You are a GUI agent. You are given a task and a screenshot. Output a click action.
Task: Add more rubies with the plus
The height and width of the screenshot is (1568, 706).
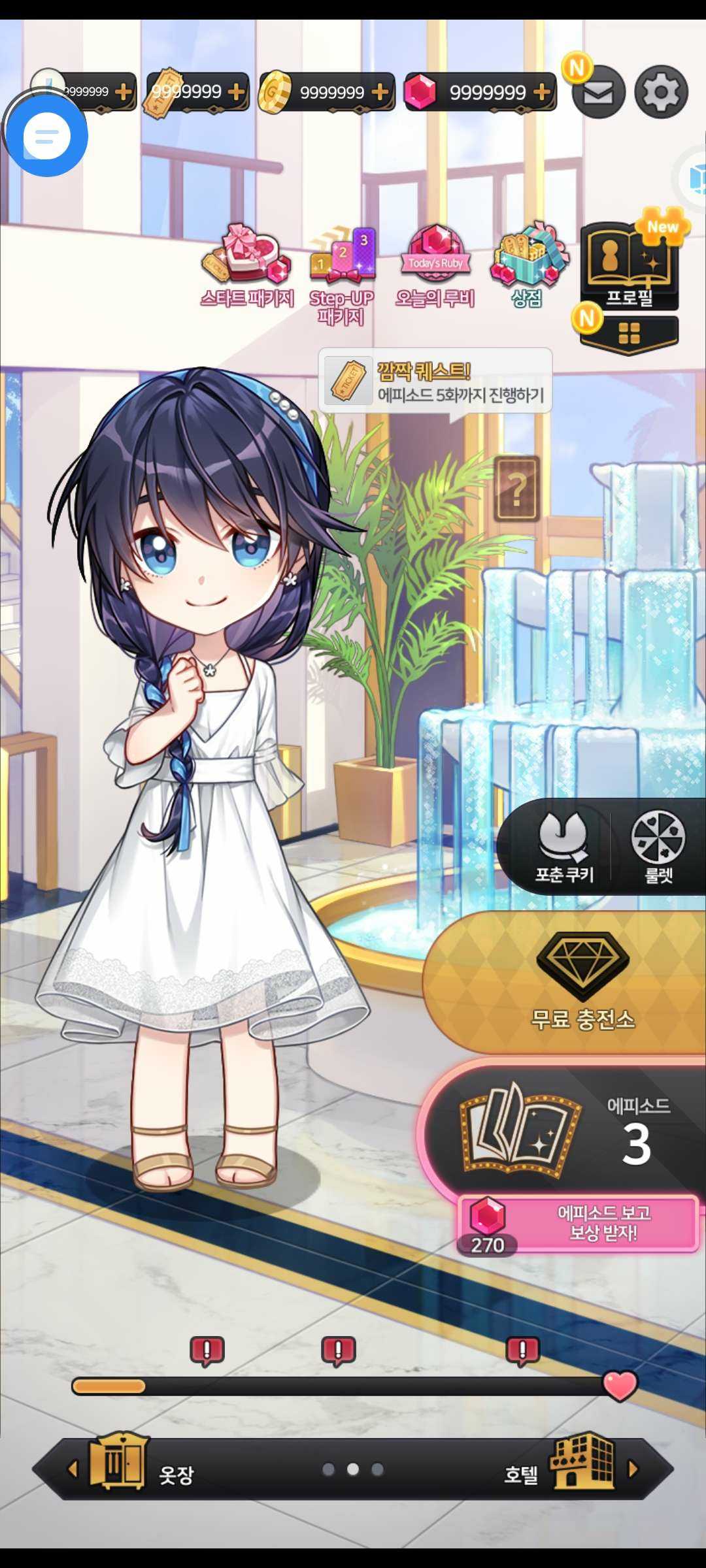(x=542, y=92)
